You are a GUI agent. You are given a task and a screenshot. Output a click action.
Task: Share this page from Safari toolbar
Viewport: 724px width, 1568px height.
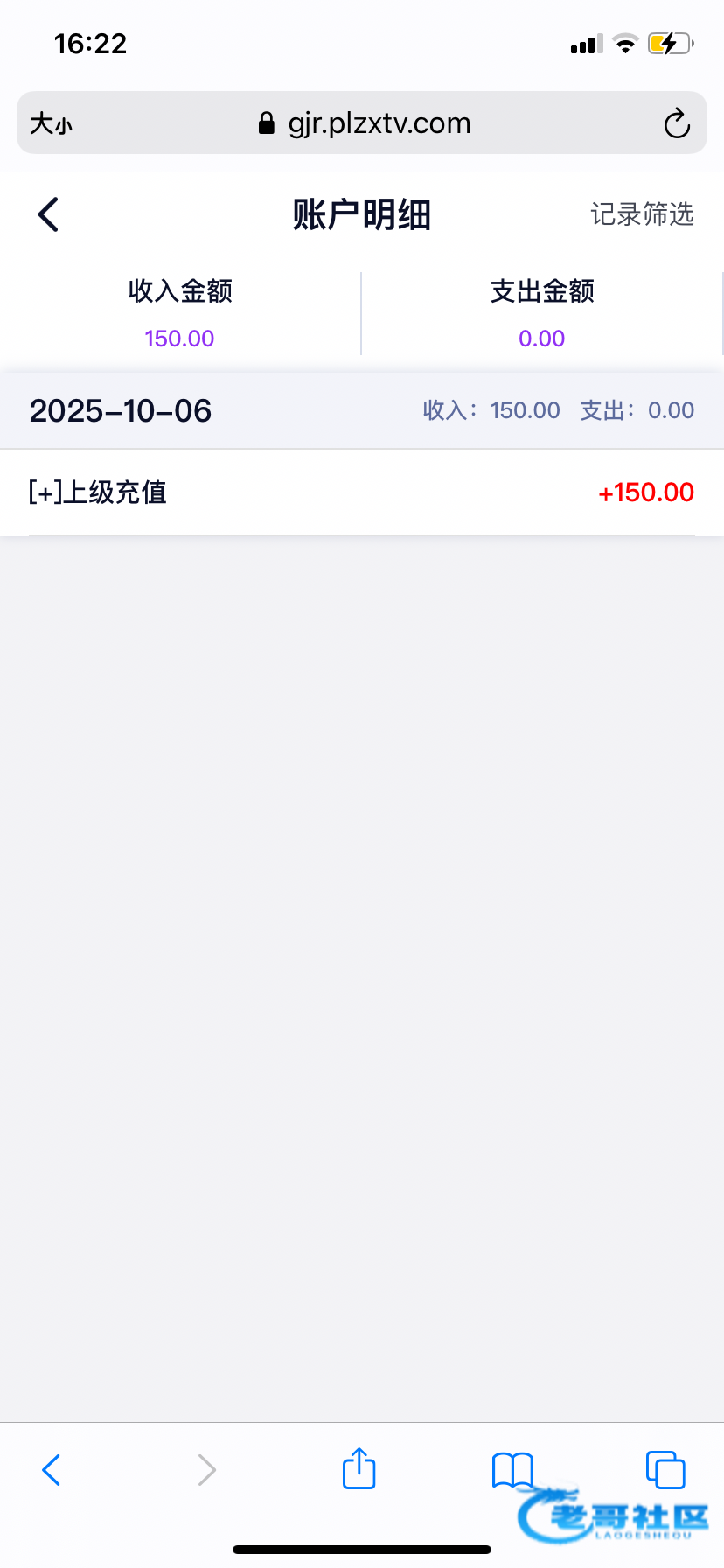tap(359, 1468)
